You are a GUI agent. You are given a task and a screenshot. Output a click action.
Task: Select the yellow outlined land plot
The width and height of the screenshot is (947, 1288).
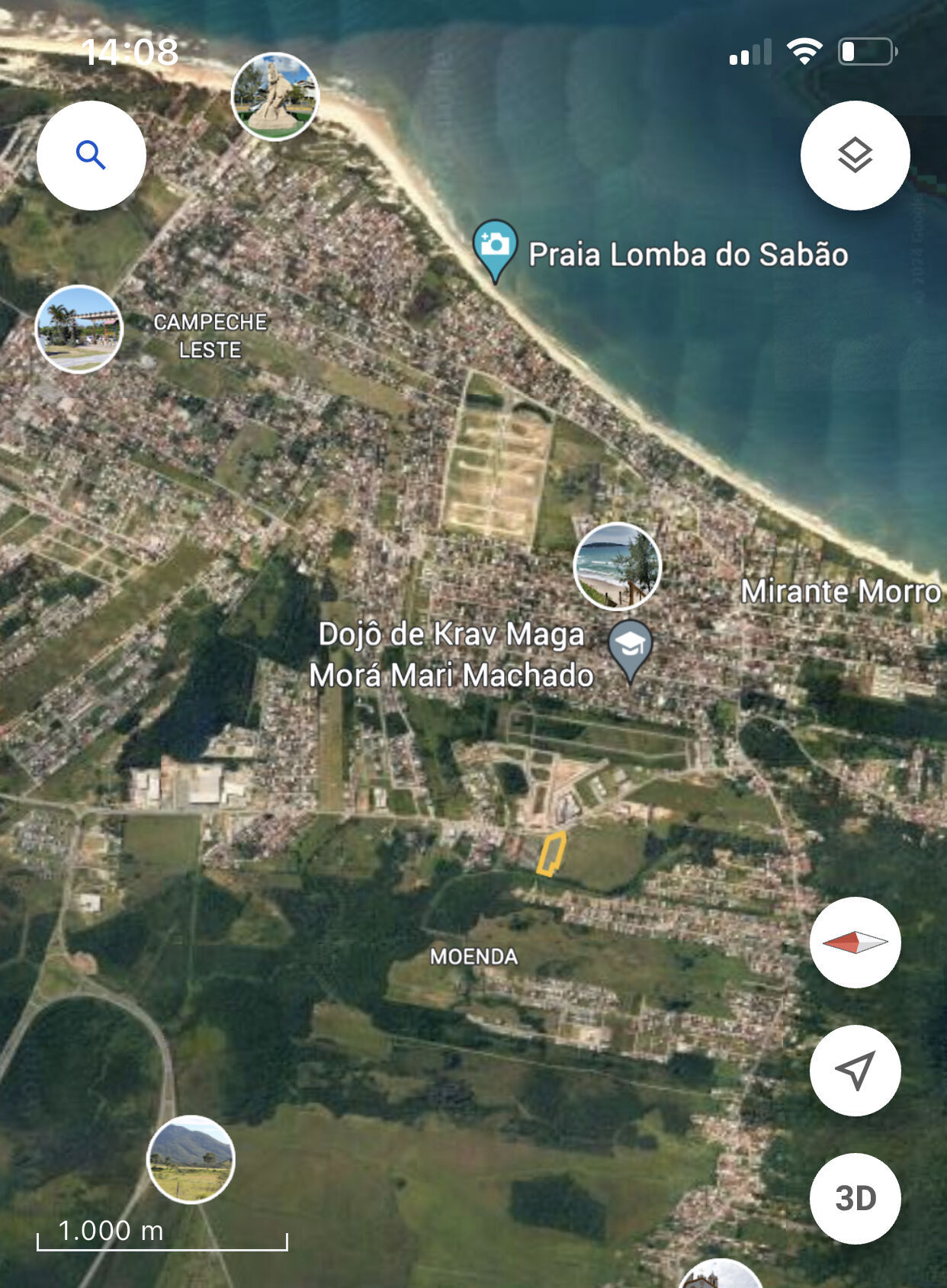(550, 853)
